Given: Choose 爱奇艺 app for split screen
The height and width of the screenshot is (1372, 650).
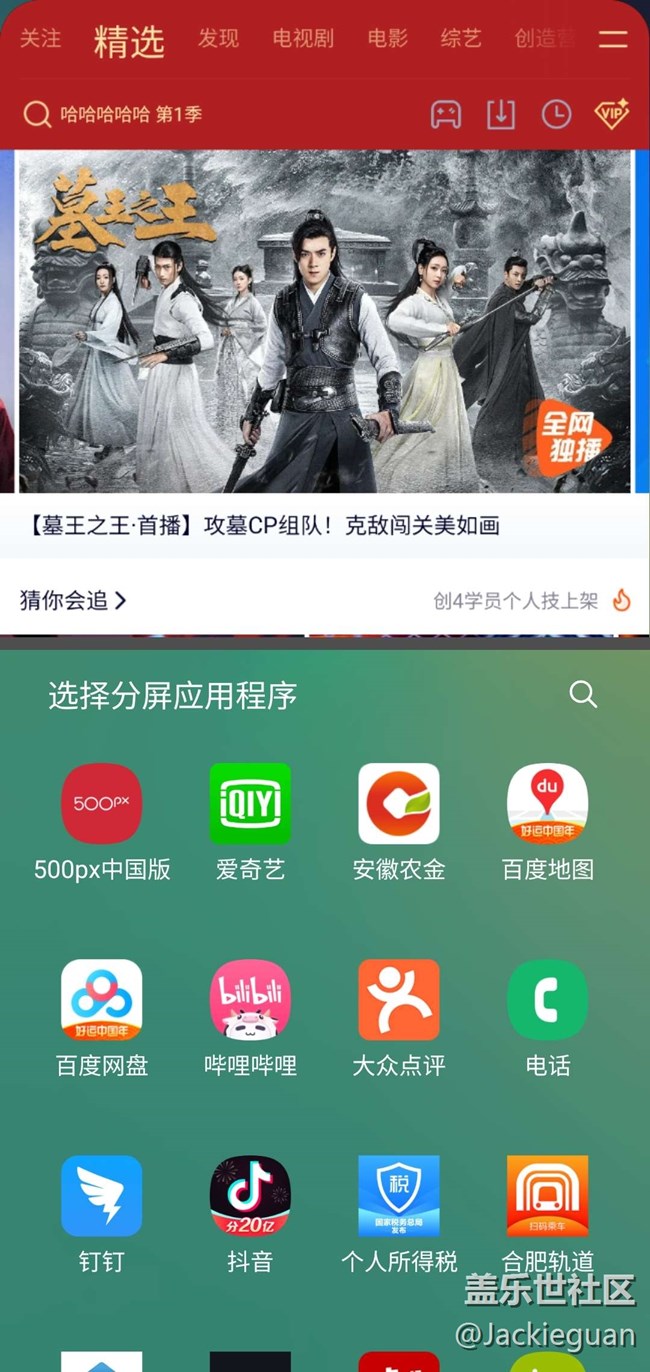Looking at the screenshot, I should (x=250, y=804).
